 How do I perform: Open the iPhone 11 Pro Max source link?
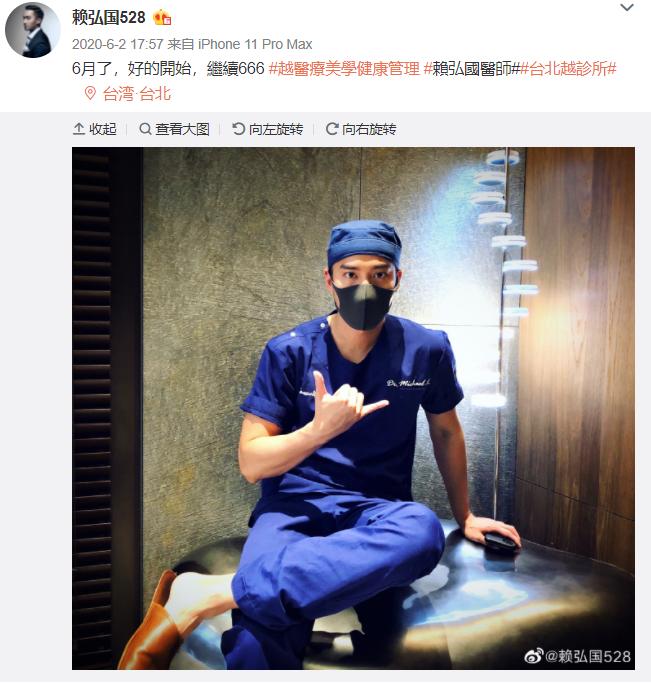[x=254, y=44]
